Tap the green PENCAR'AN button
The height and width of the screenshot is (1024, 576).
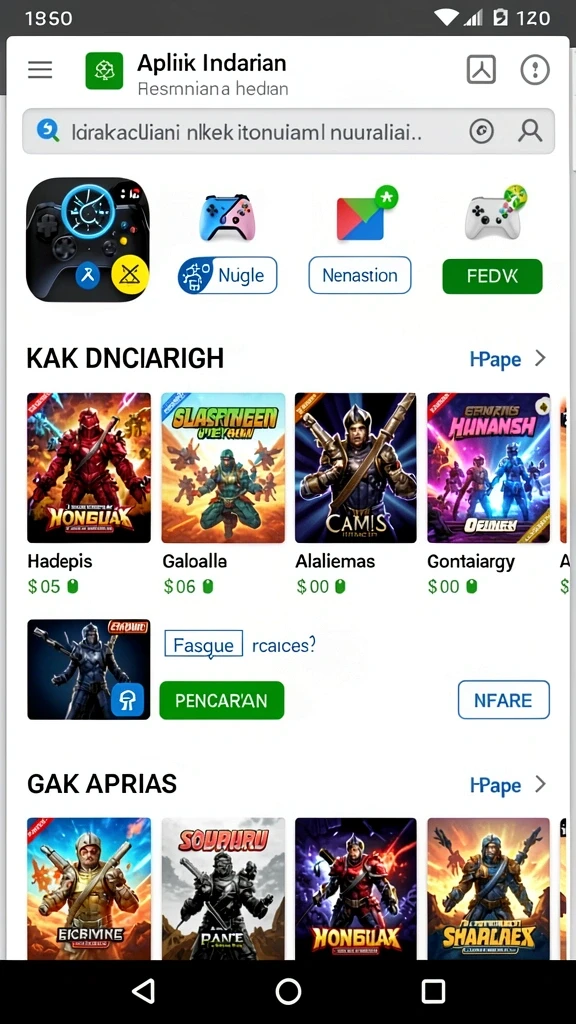point(222,701)
